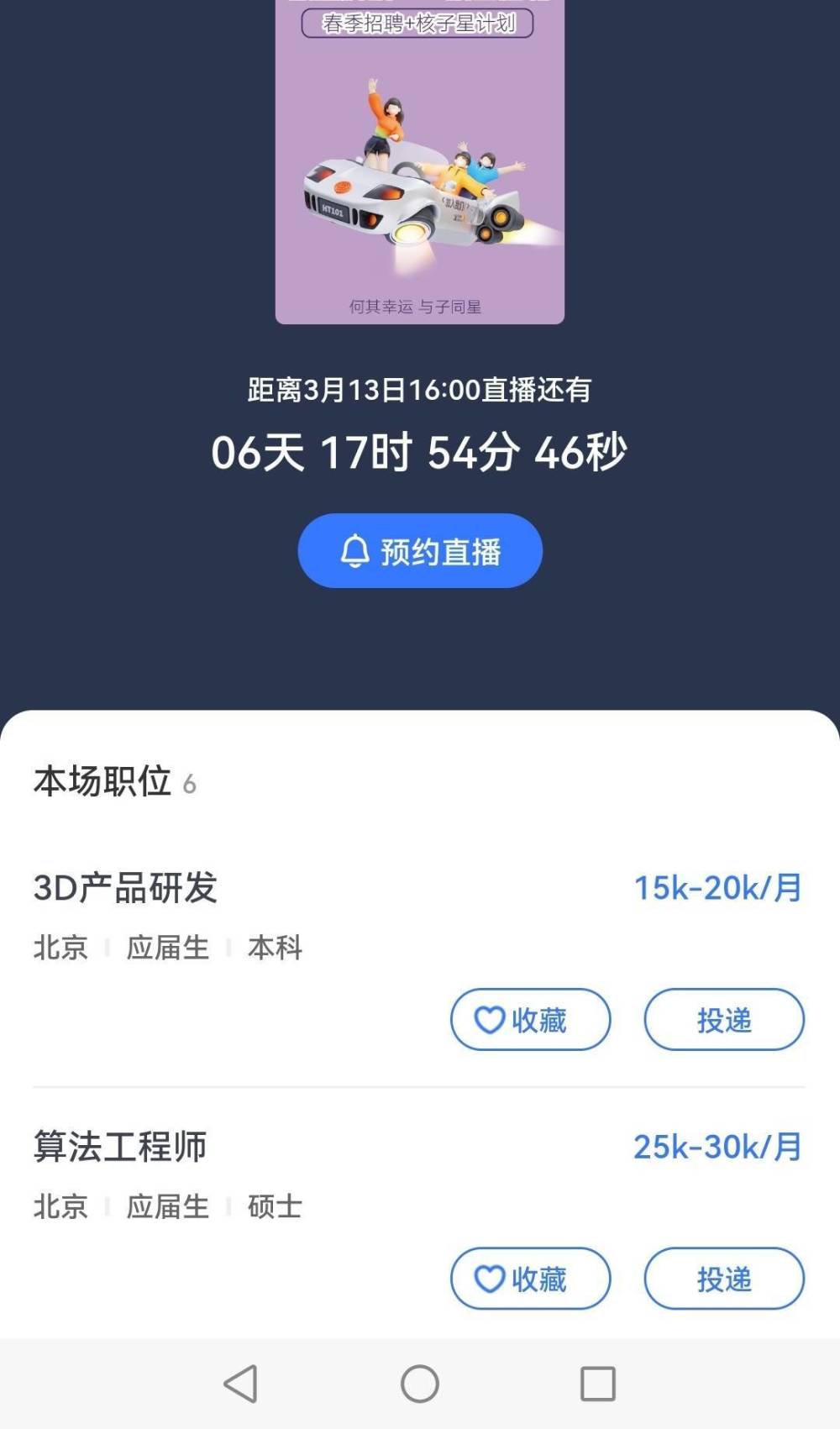The image size is (840, 1429).
Task: Favorite the 3D产品研发 position
Action: tap(530, 1020)
